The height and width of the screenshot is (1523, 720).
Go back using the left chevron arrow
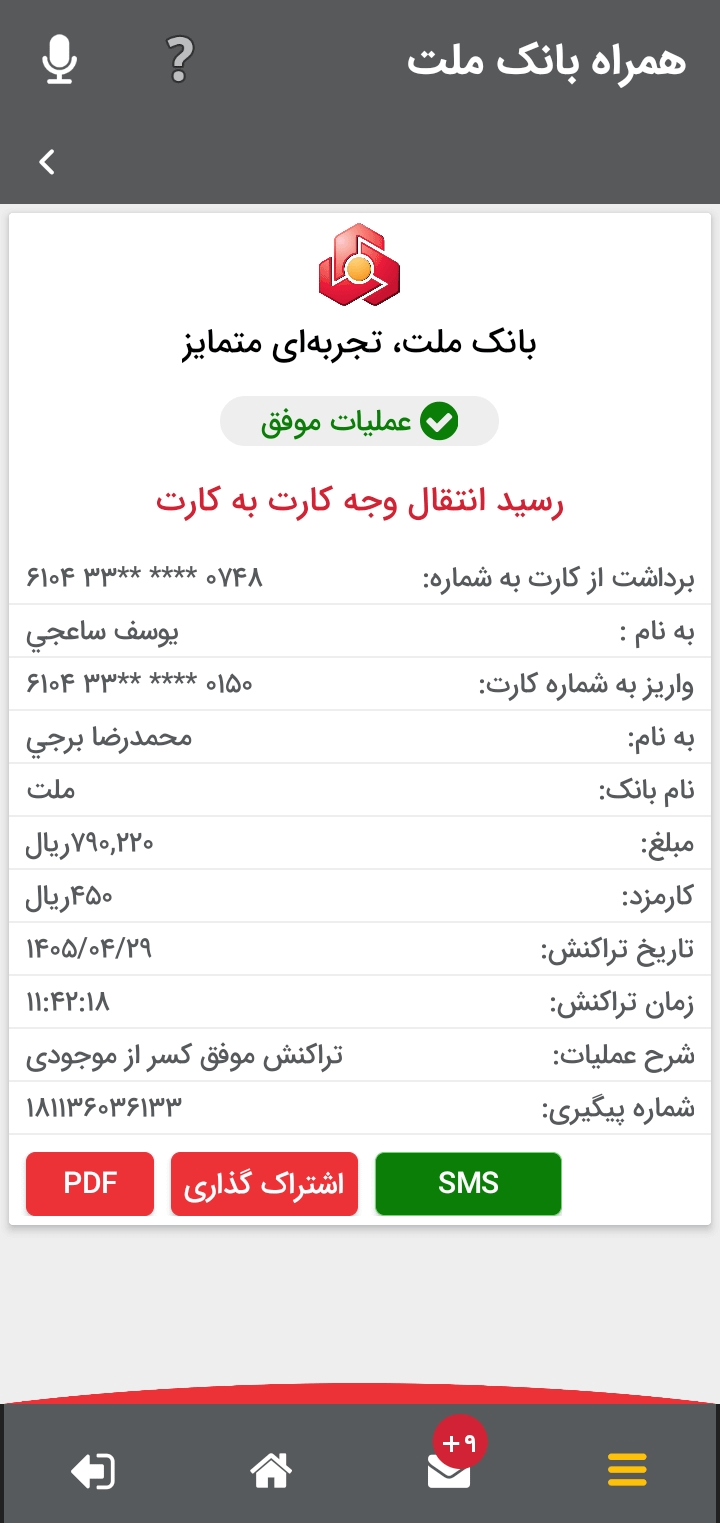click(47, 161)
